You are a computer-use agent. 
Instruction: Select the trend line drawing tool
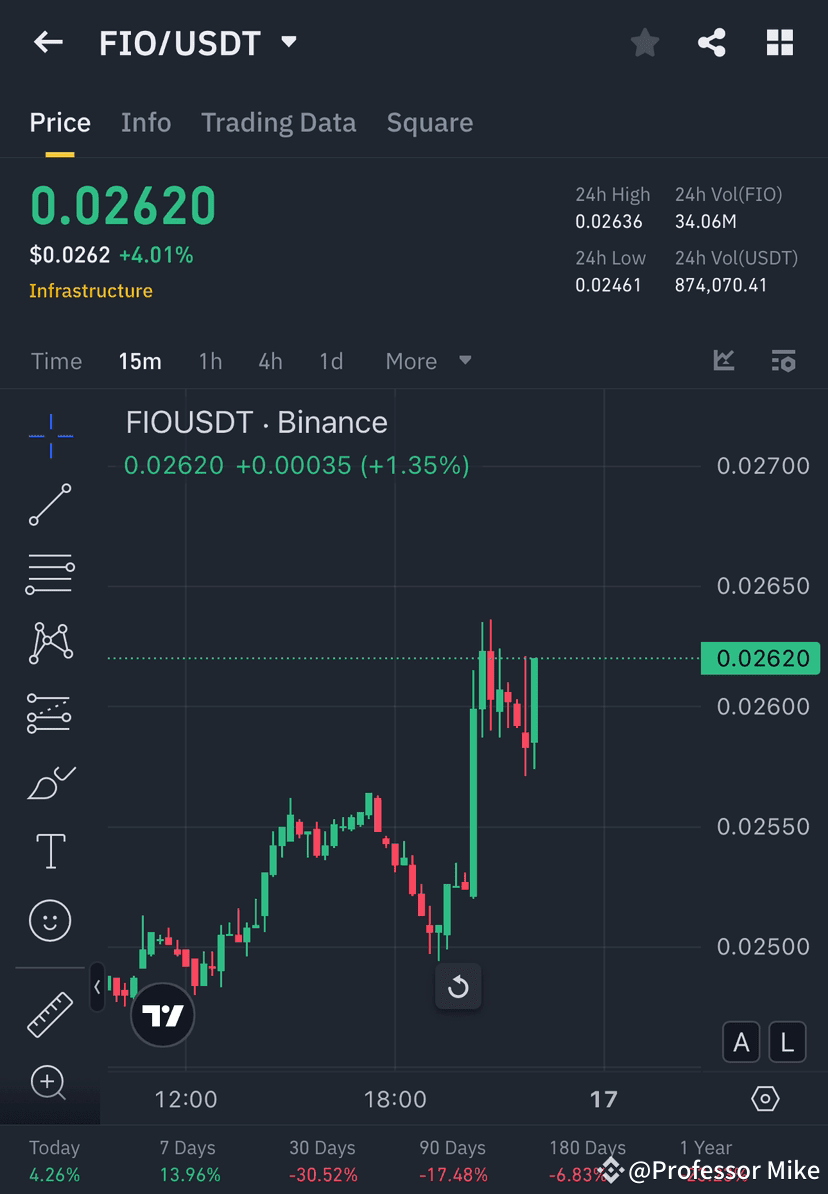click(50, 505)
